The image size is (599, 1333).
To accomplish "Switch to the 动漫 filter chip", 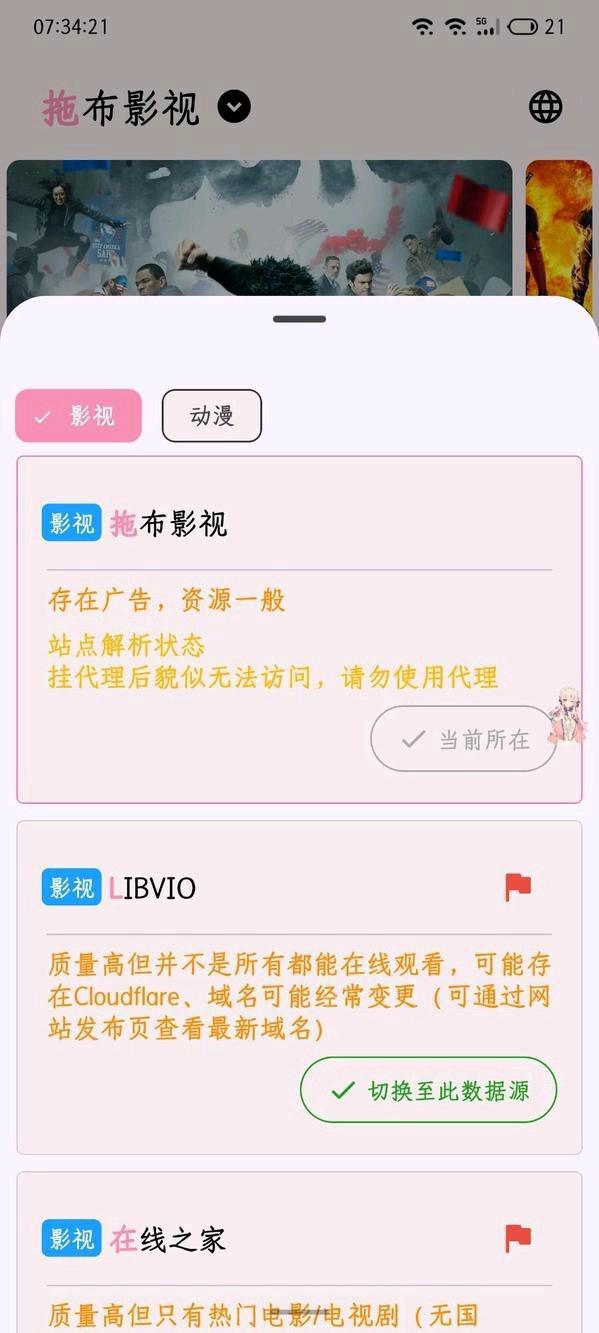I will point(212,416).
